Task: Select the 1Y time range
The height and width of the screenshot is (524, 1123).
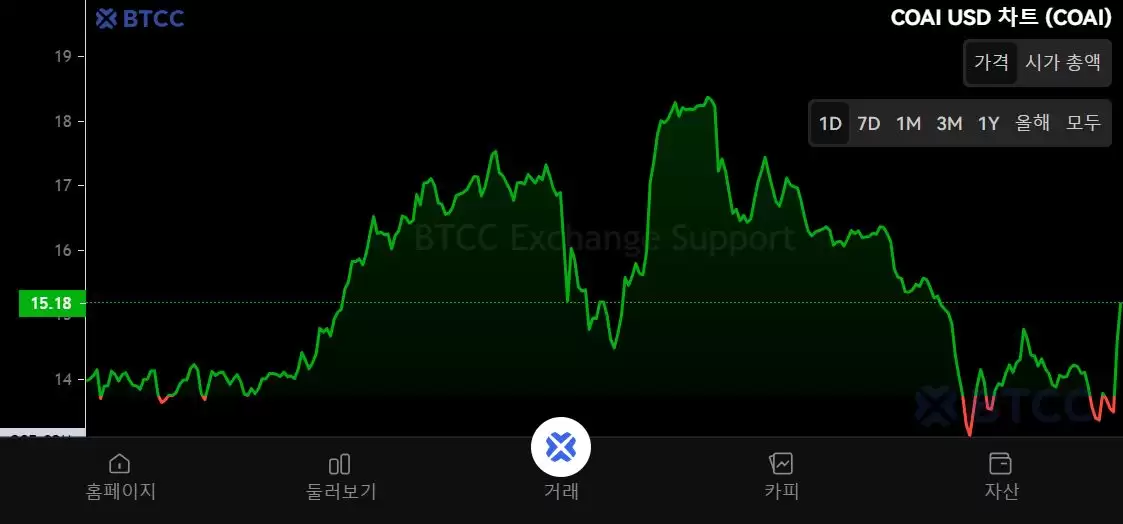Action: 989,124
